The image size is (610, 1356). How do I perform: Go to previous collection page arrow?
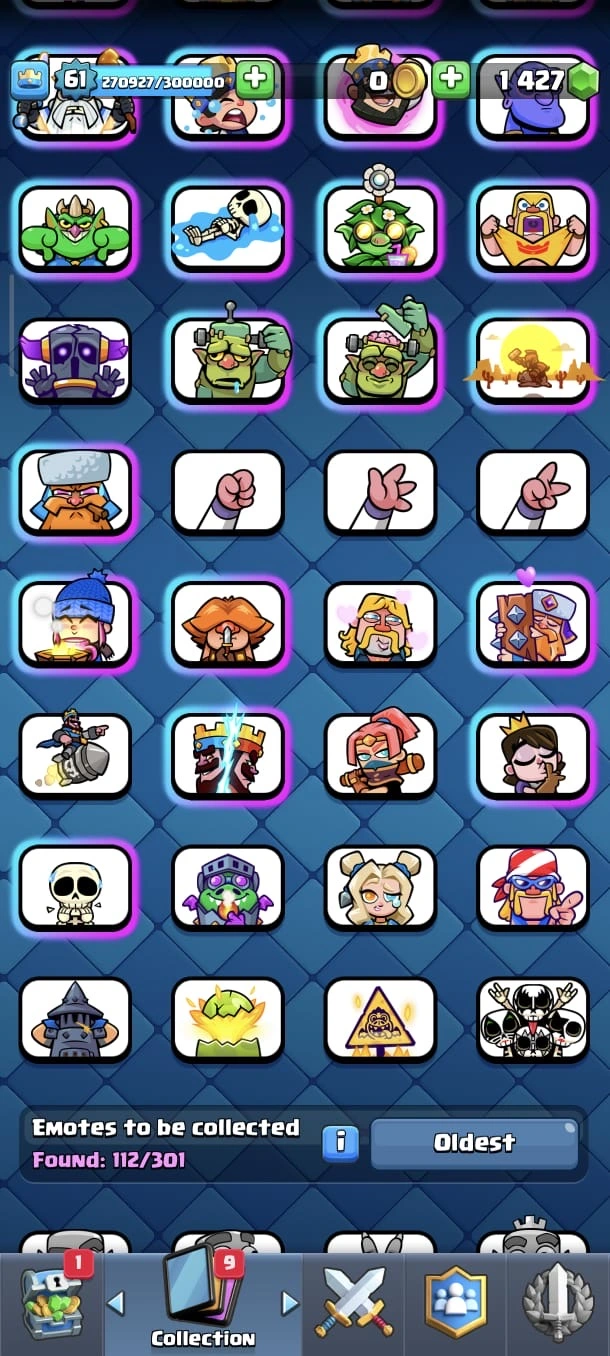pos(116,1303)
